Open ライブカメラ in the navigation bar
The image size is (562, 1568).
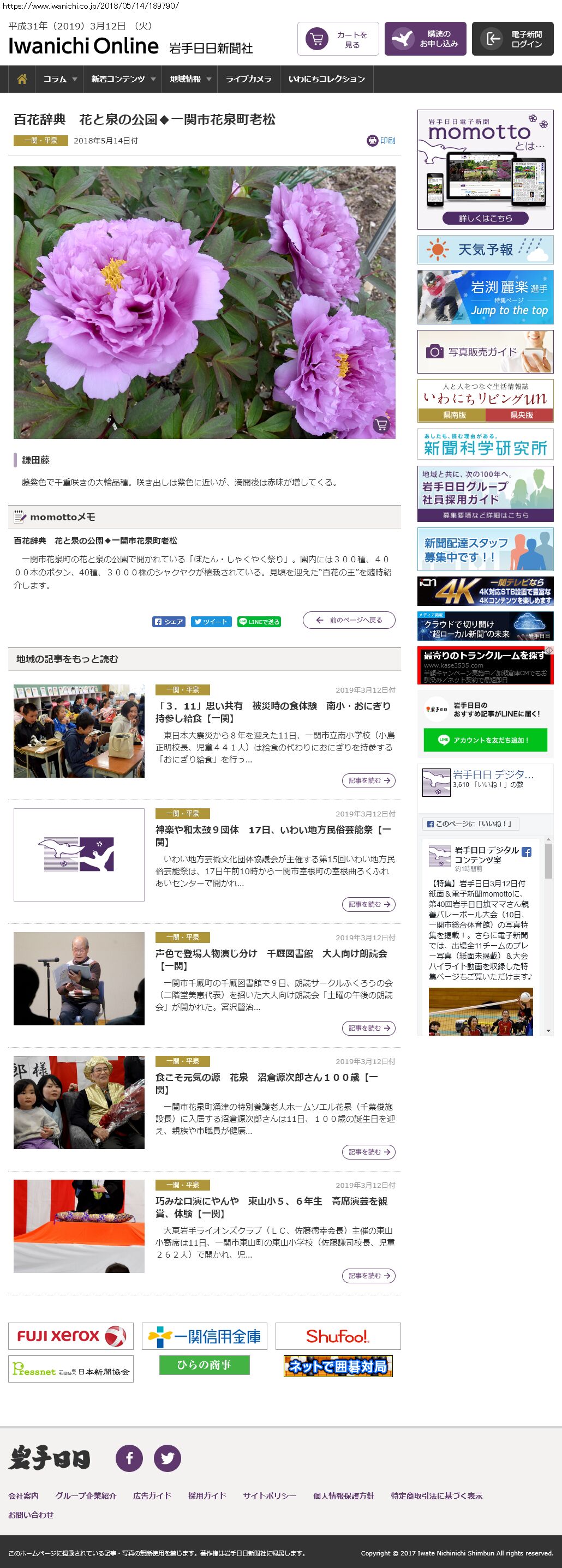point(248,79)
